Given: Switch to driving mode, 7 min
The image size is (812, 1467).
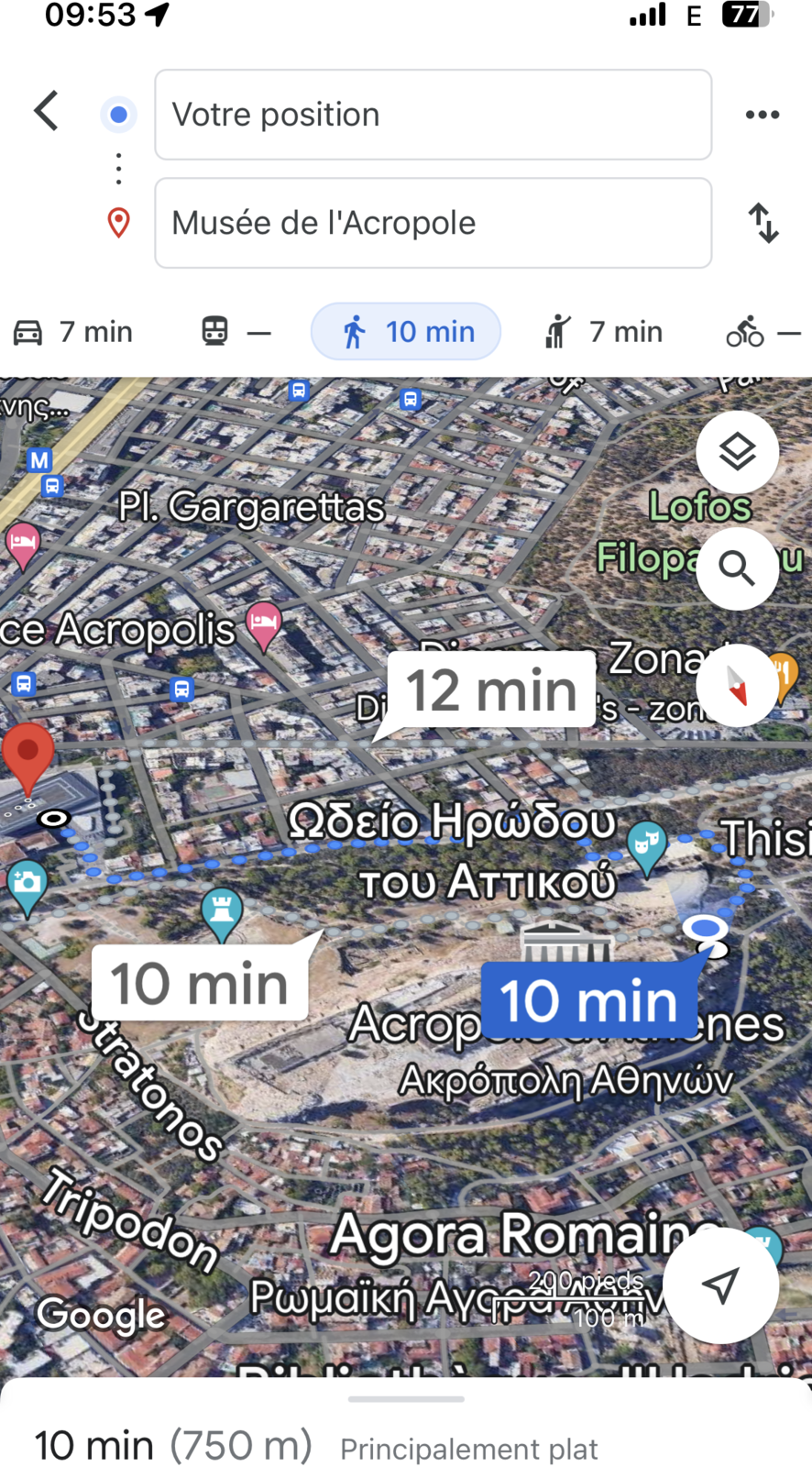Looking at the screenshot, I should click(x=73, y=332).
